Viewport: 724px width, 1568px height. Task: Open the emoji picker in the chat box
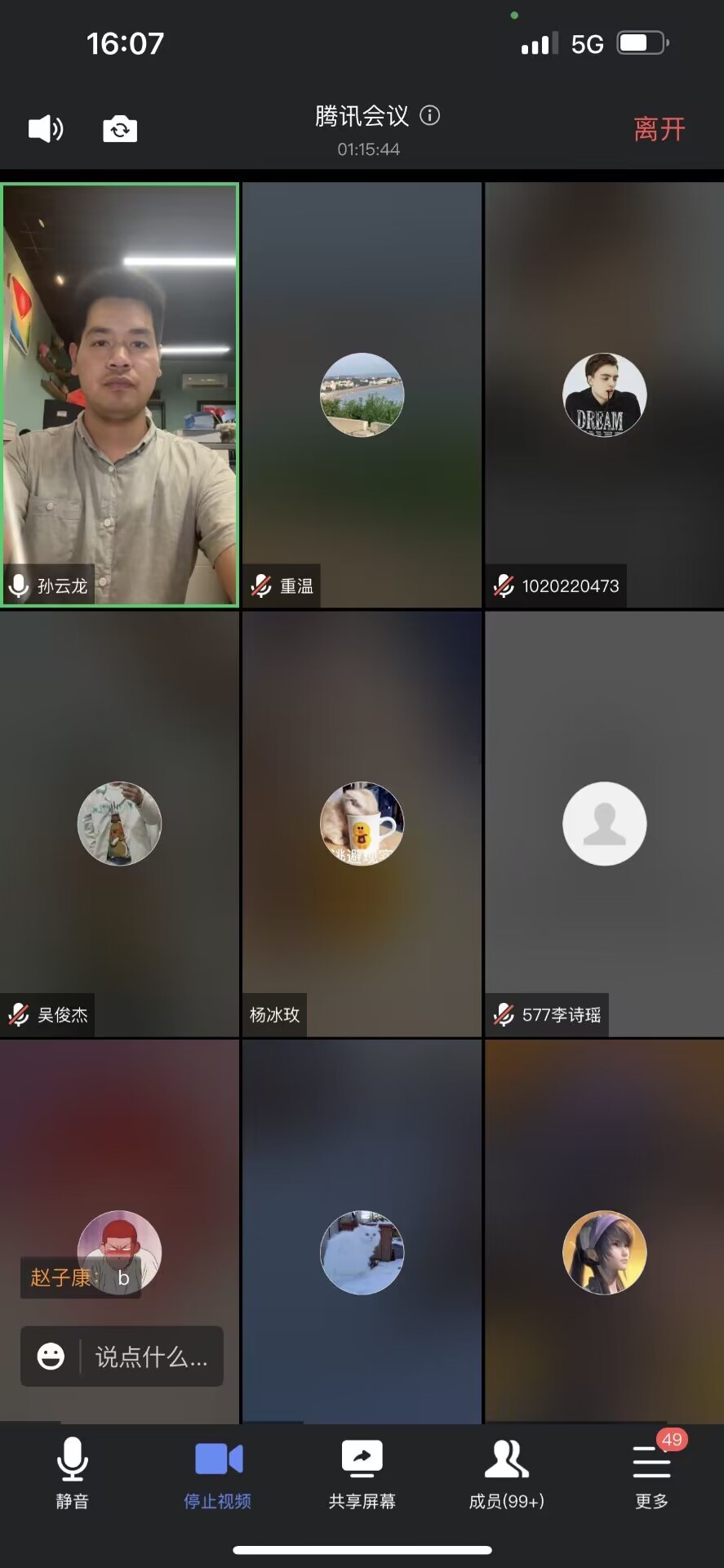click(x=51, y=1357)
